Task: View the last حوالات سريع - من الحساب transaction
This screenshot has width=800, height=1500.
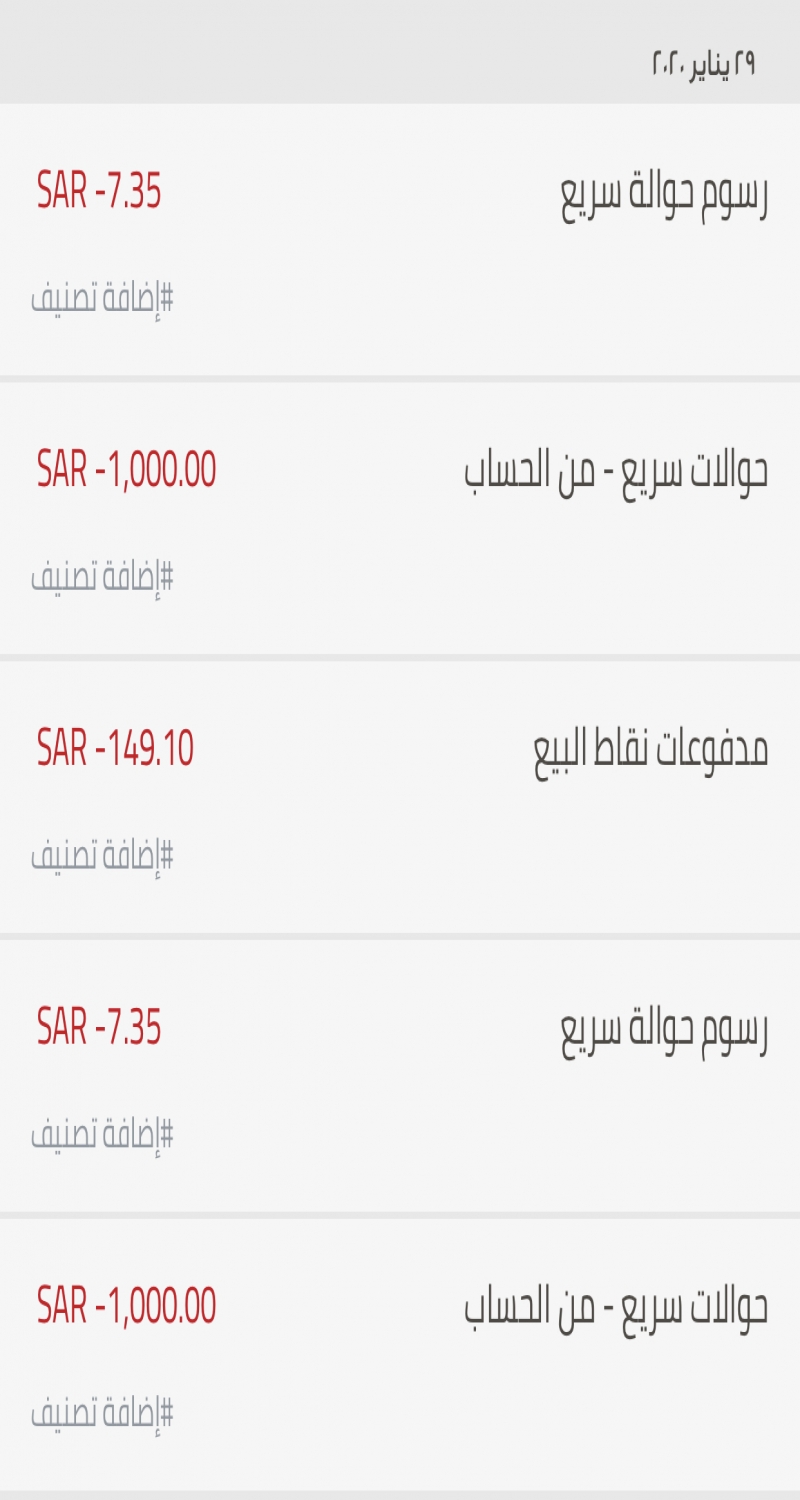Action: pyautogui.click(x=615, y=1307)
